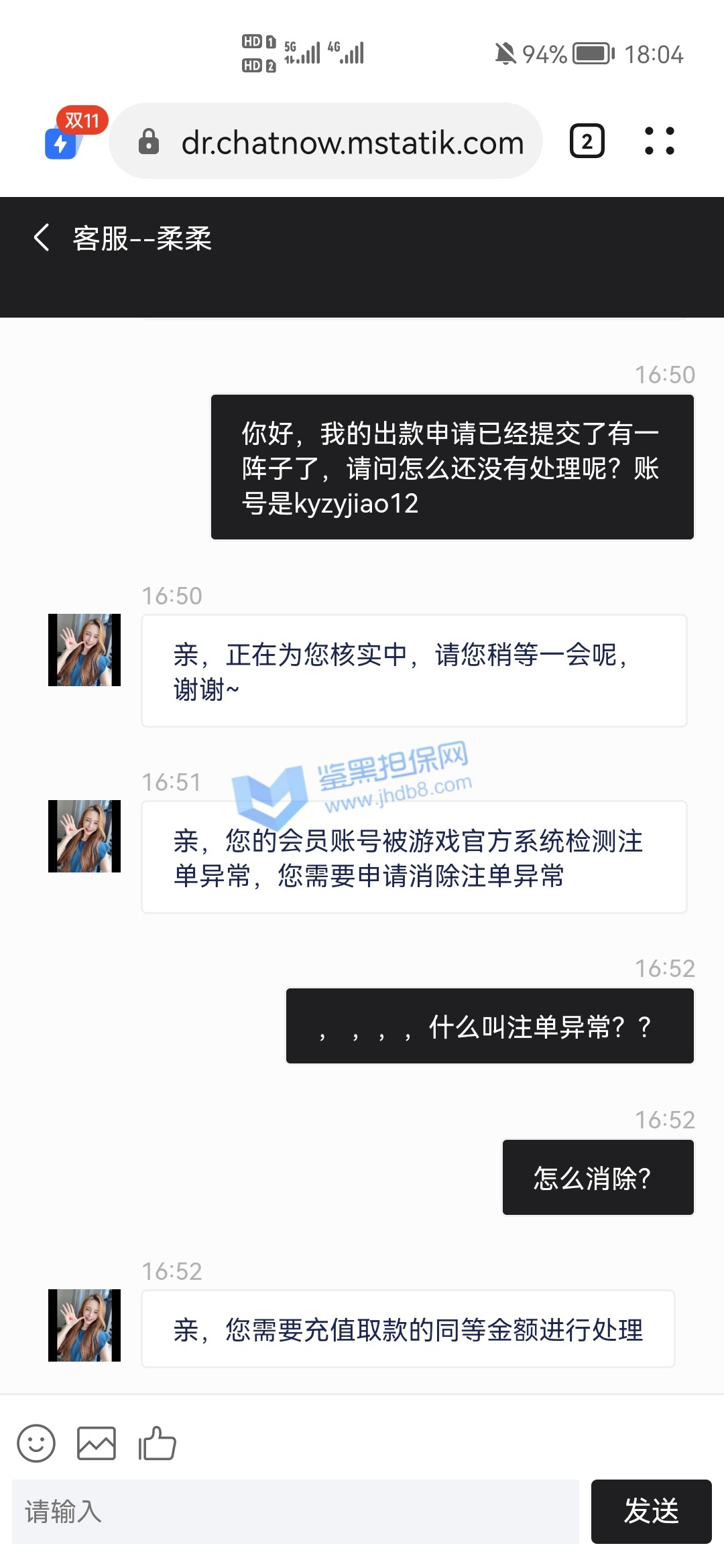Send a thumbs-up rating
The height and width of the screenshot is (1568, 724).
point(157,1443)
